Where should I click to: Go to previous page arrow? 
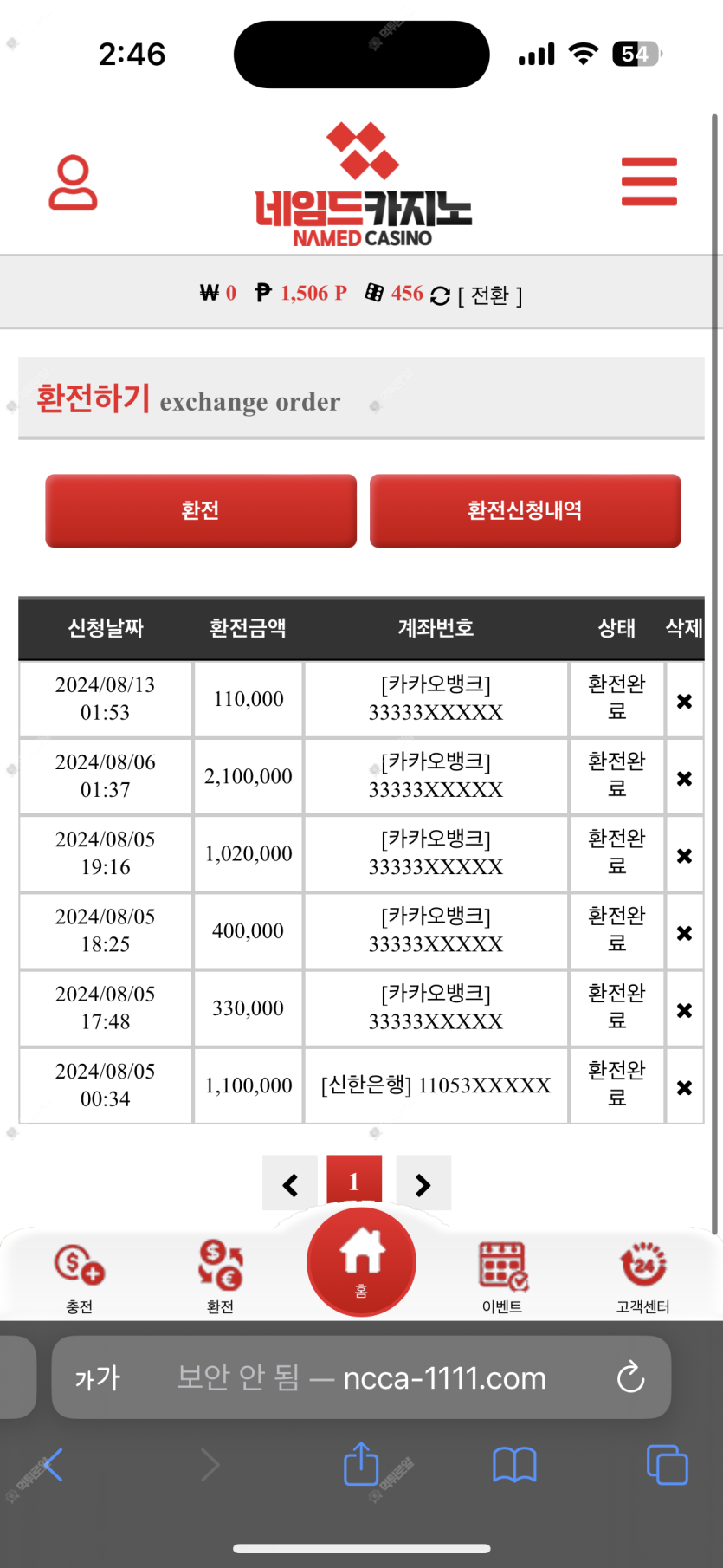[x=290, y=1183]
